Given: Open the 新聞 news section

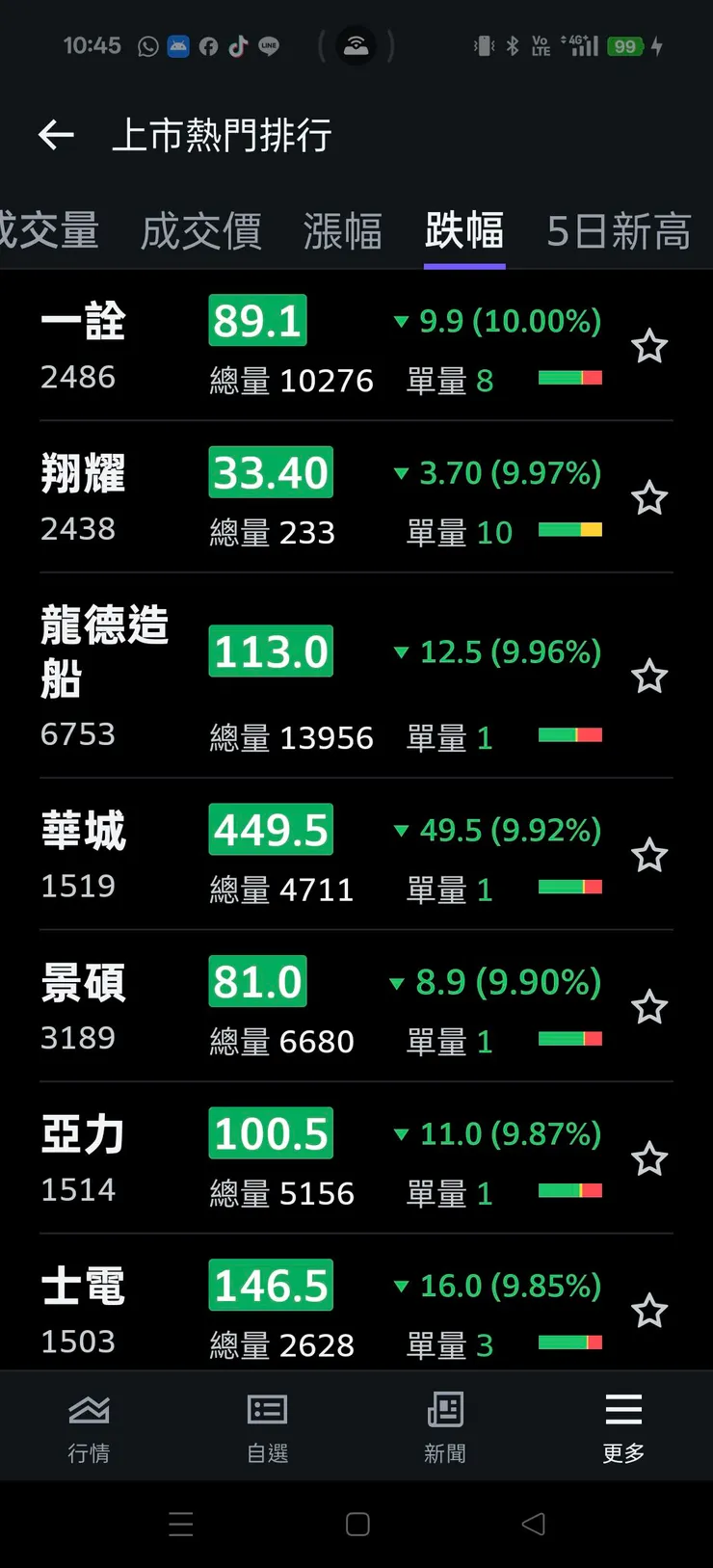Looking at the screenshot, I should pos(444,1422).
